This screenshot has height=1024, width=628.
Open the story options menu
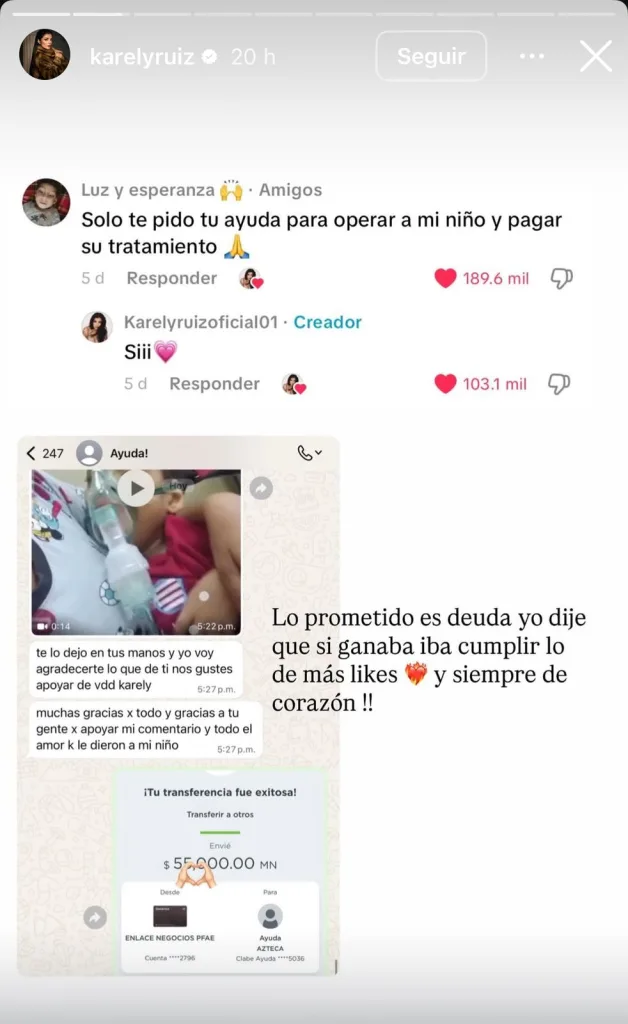(x=532, y=57)
